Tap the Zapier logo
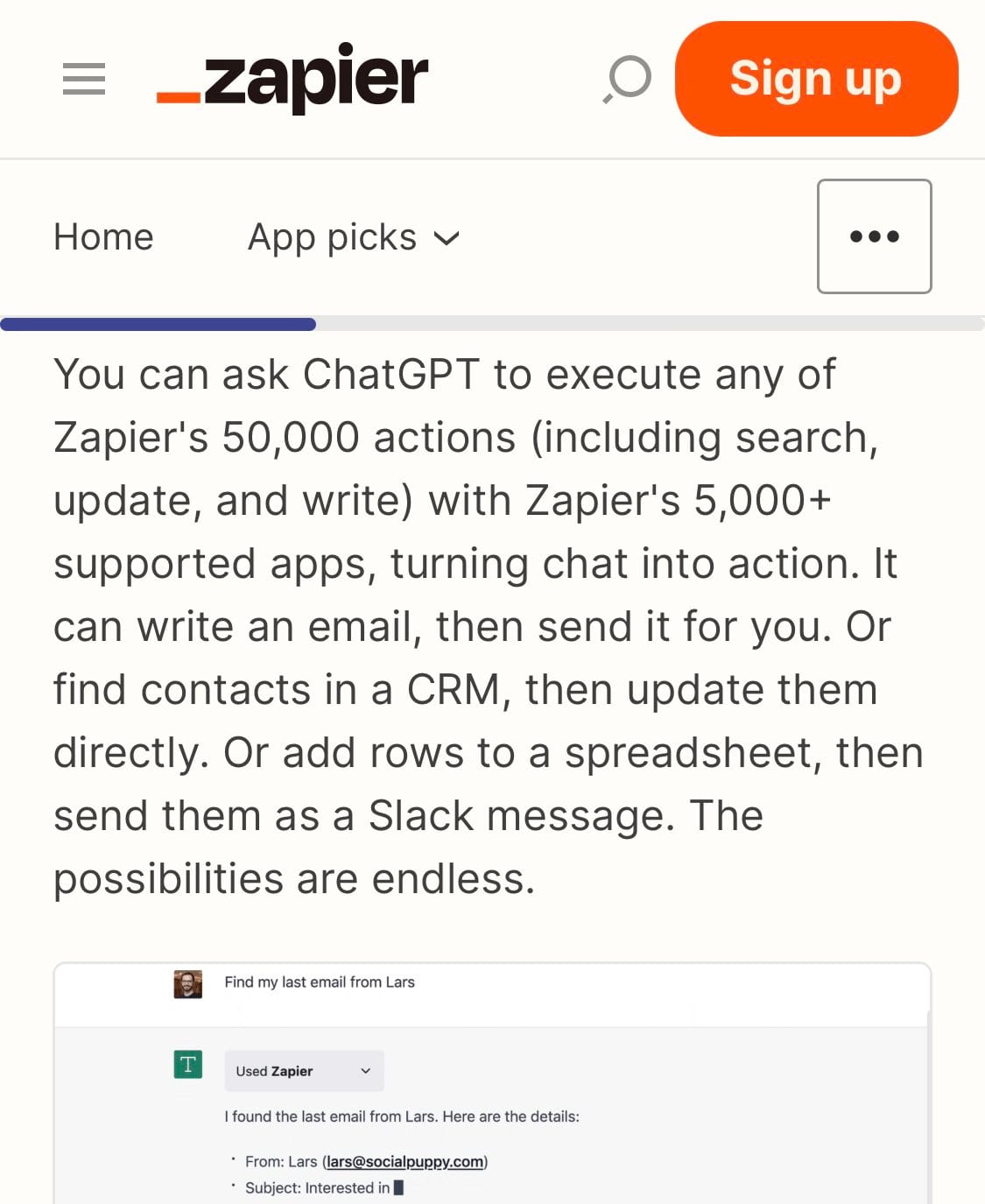This screenshot has height=1204, width=985. tap(292, 79)
